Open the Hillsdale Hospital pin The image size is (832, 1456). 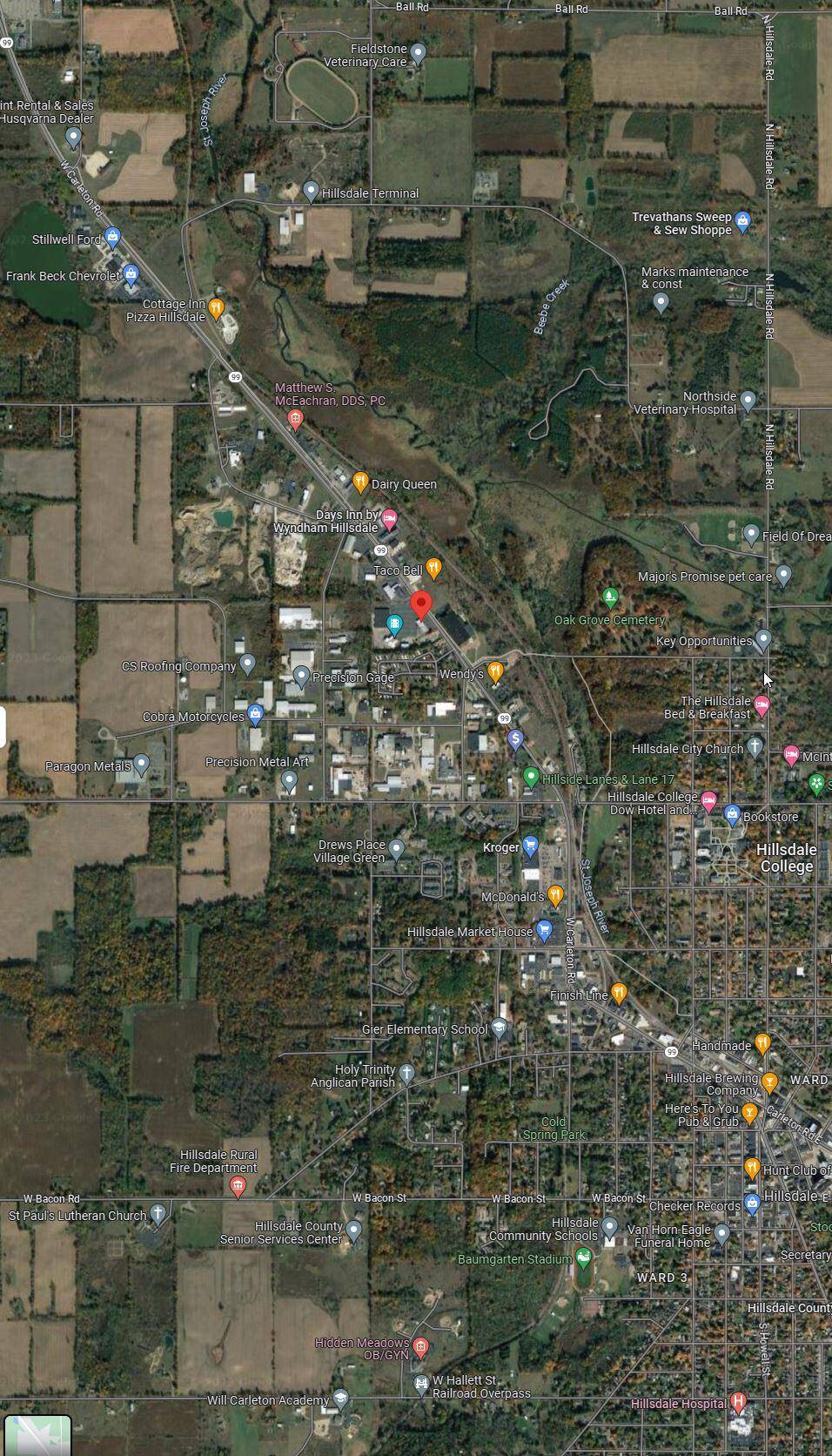click(738, 1402)
